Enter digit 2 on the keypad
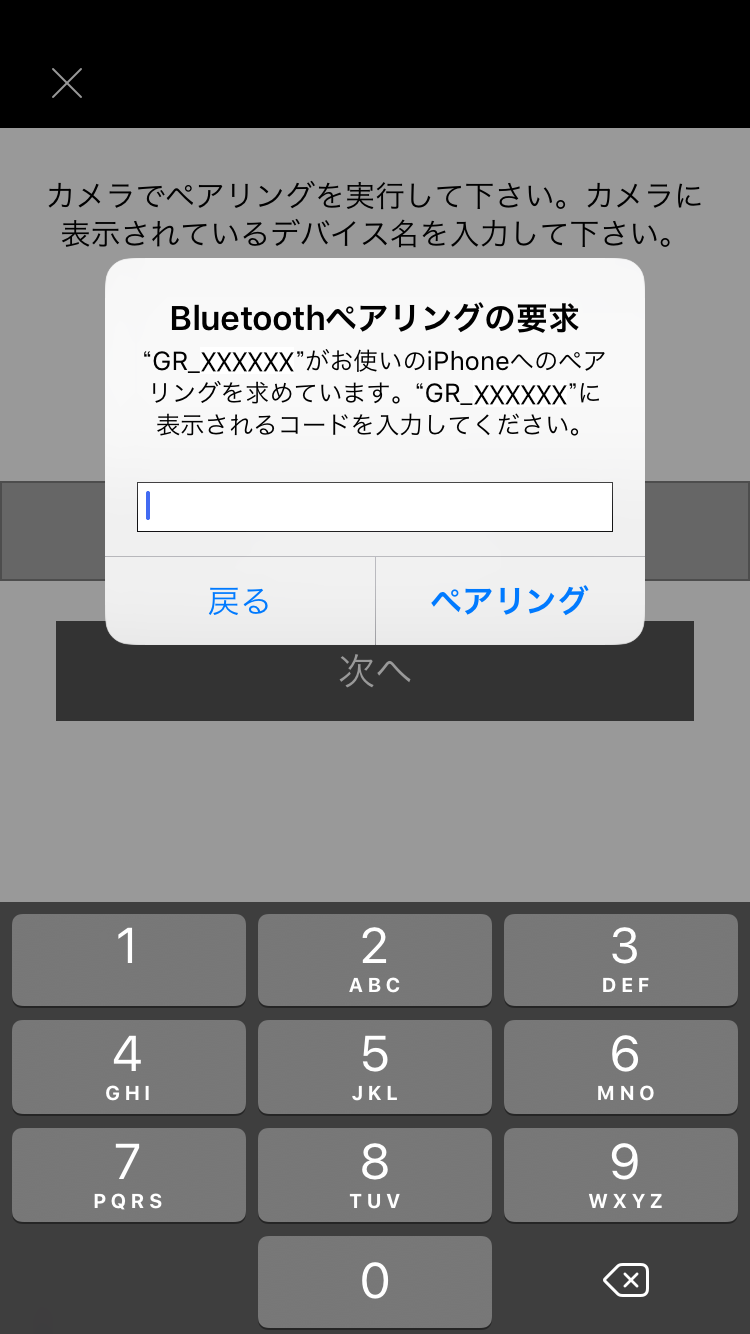 pyautogui.click(x=375, y=960)
